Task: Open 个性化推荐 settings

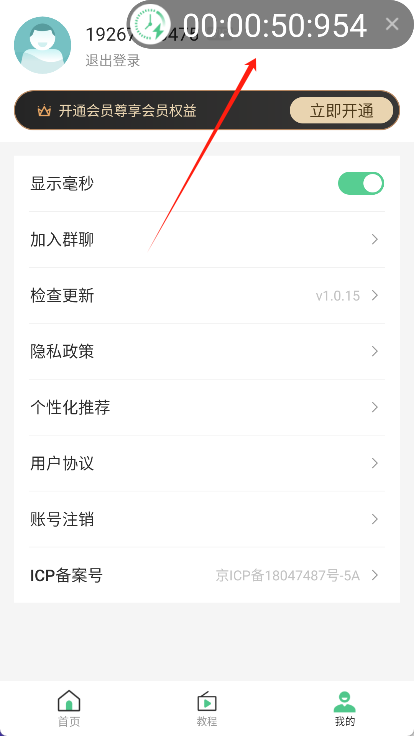Action: click(207, 407)
